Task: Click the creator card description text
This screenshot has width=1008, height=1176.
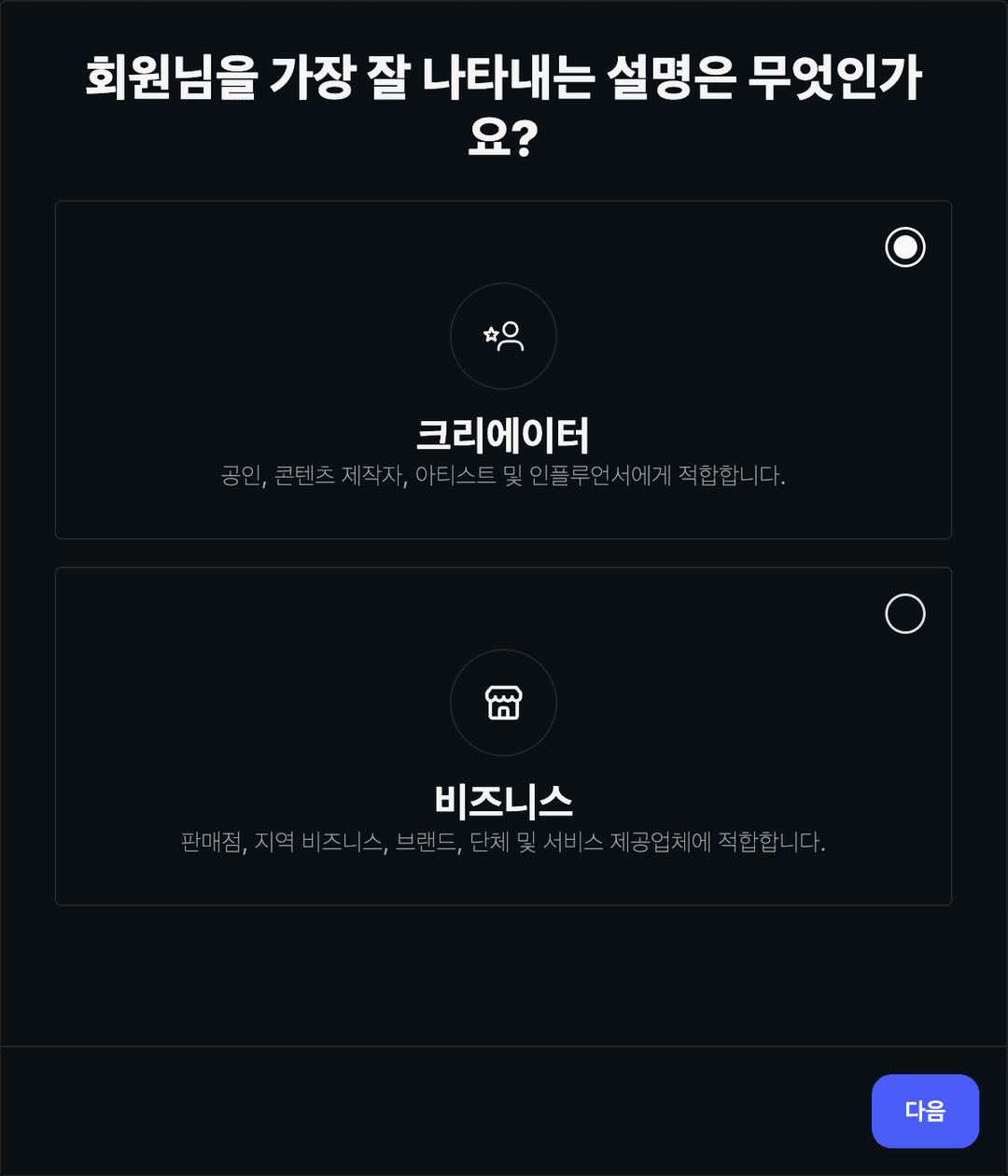Action: click(x=504, y=475)
